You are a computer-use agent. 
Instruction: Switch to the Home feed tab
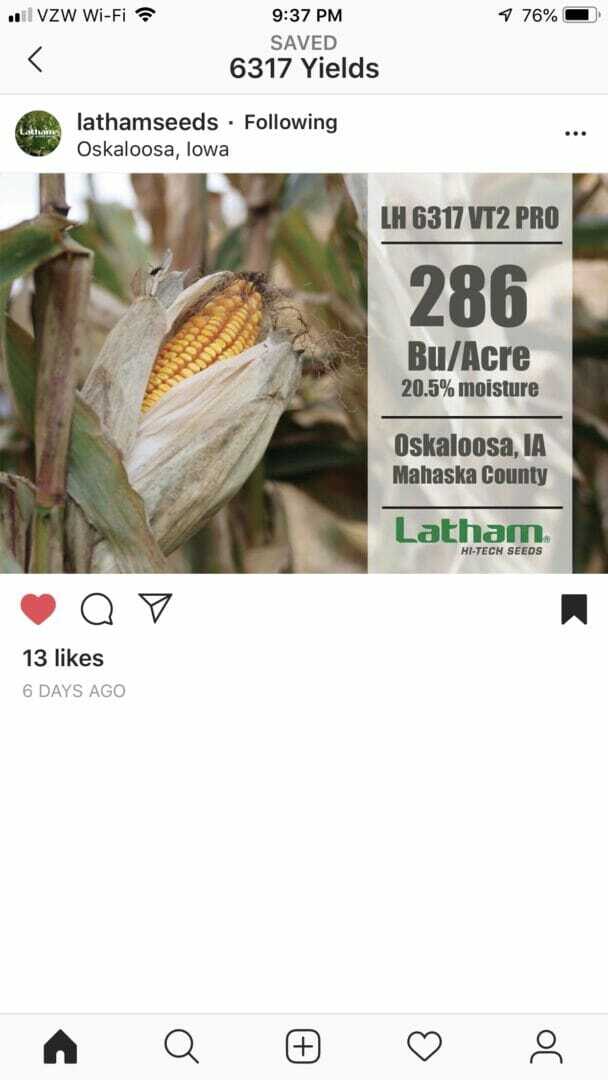pyautogui.click(x=60, y=1046)
